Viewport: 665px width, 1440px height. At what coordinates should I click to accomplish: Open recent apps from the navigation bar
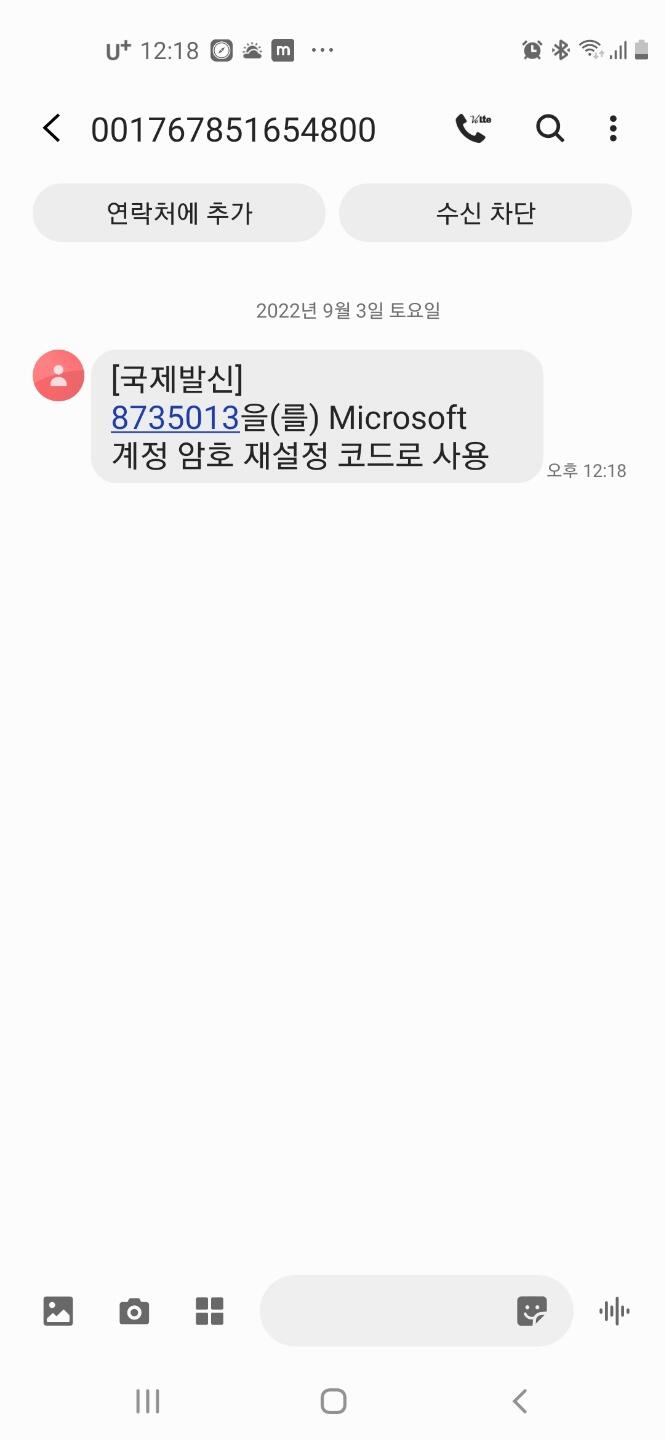pos(147,1402)
